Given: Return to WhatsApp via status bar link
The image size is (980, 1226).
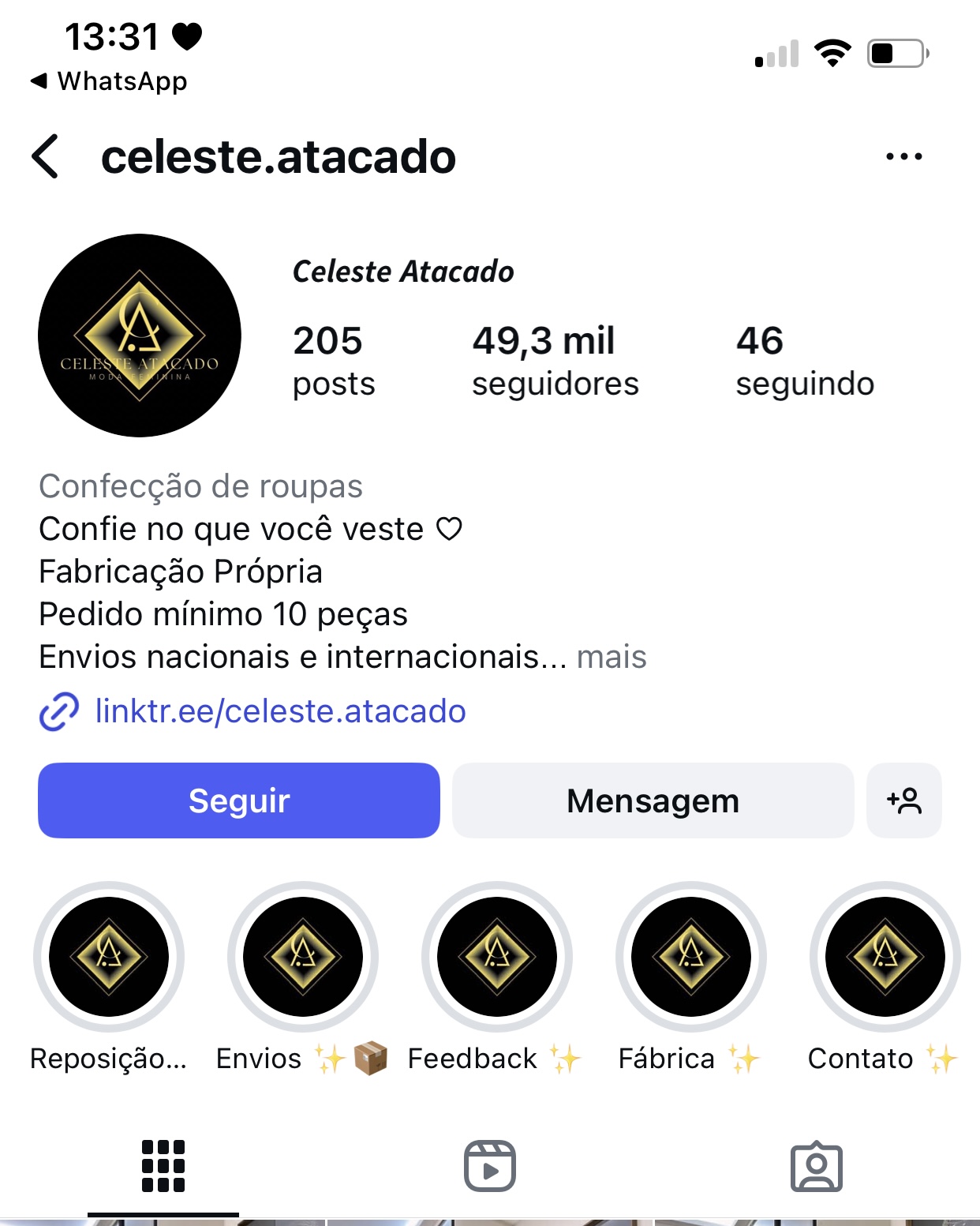Looking at the screenshot, I should [x=109, y=81].
